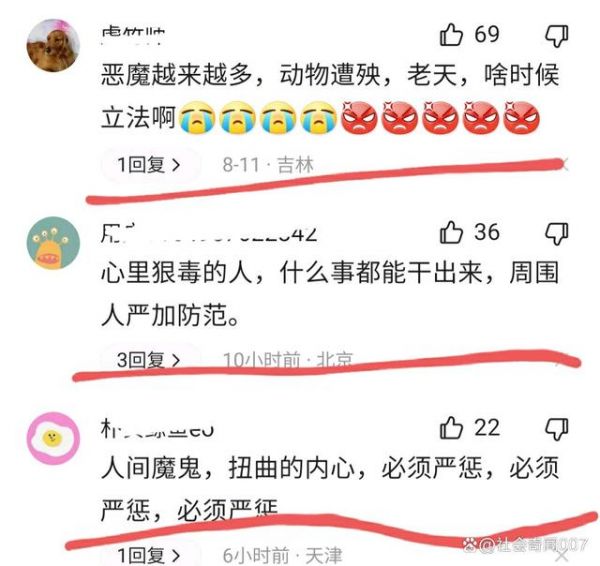
Task: Expand 3回复 under the 北京 comment
Action: [149, 359]
